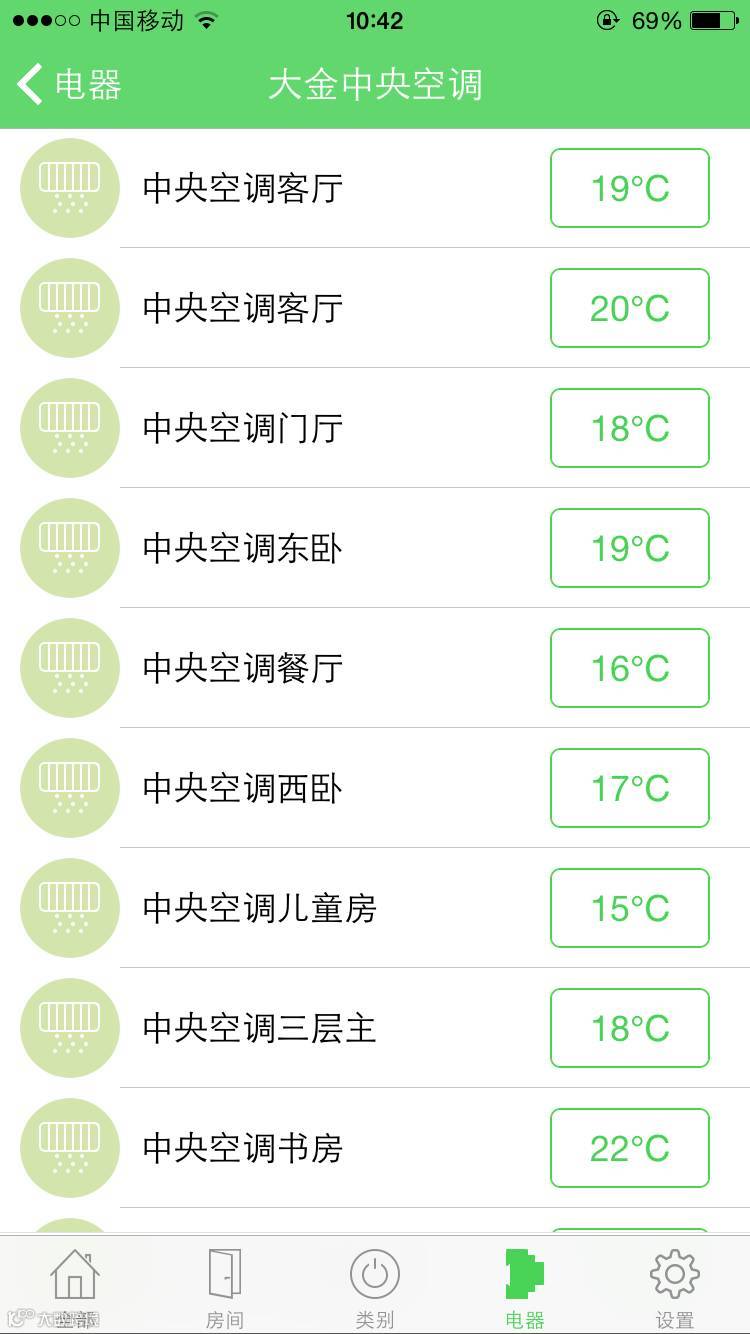This screenshot has height=1334, width=750.
Task: Switch to the 房间 tab
Action: tap(225, 1286)
